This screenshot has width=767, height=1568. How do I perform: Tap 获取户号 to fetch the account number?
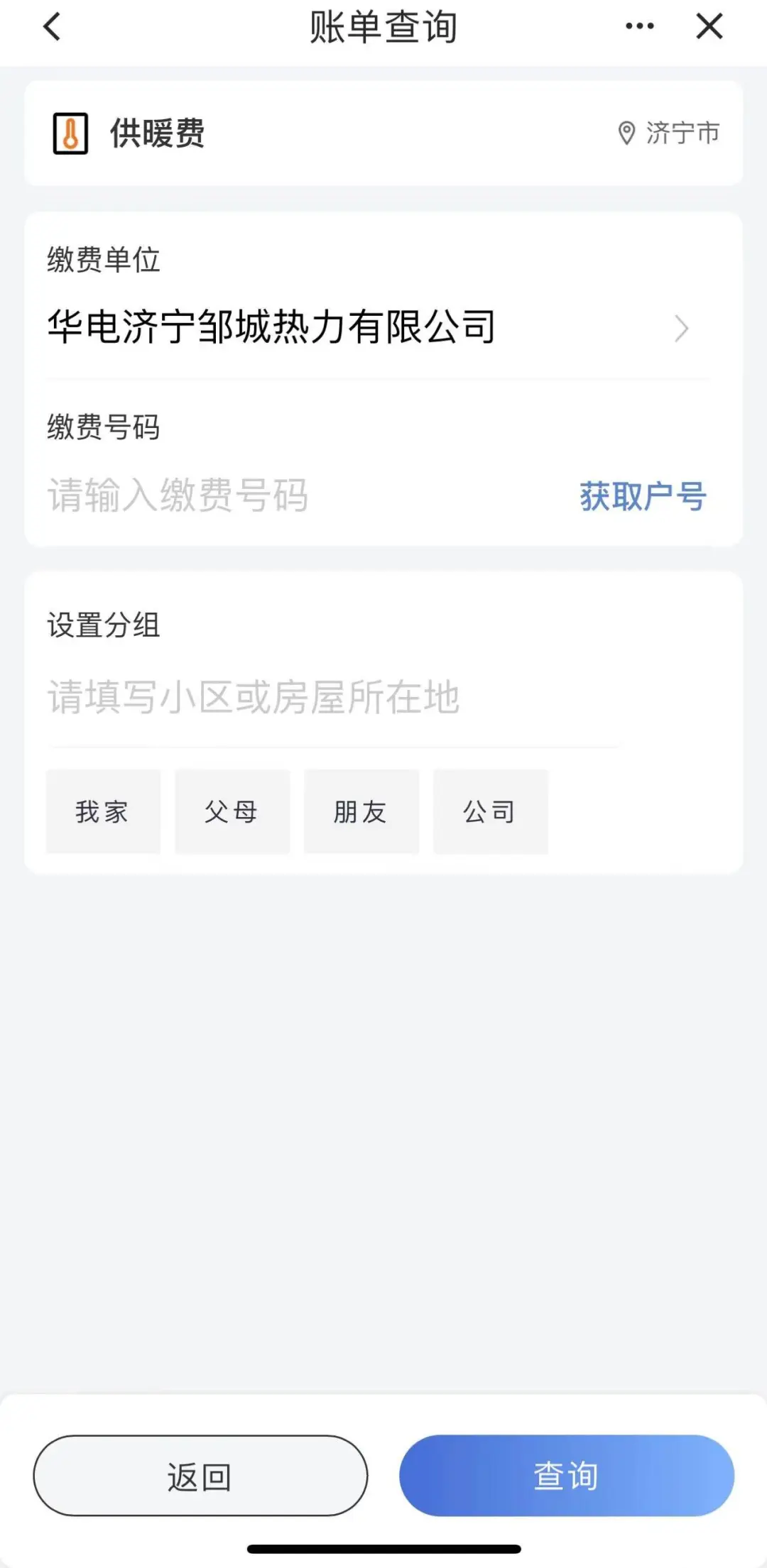pos(643,496)
